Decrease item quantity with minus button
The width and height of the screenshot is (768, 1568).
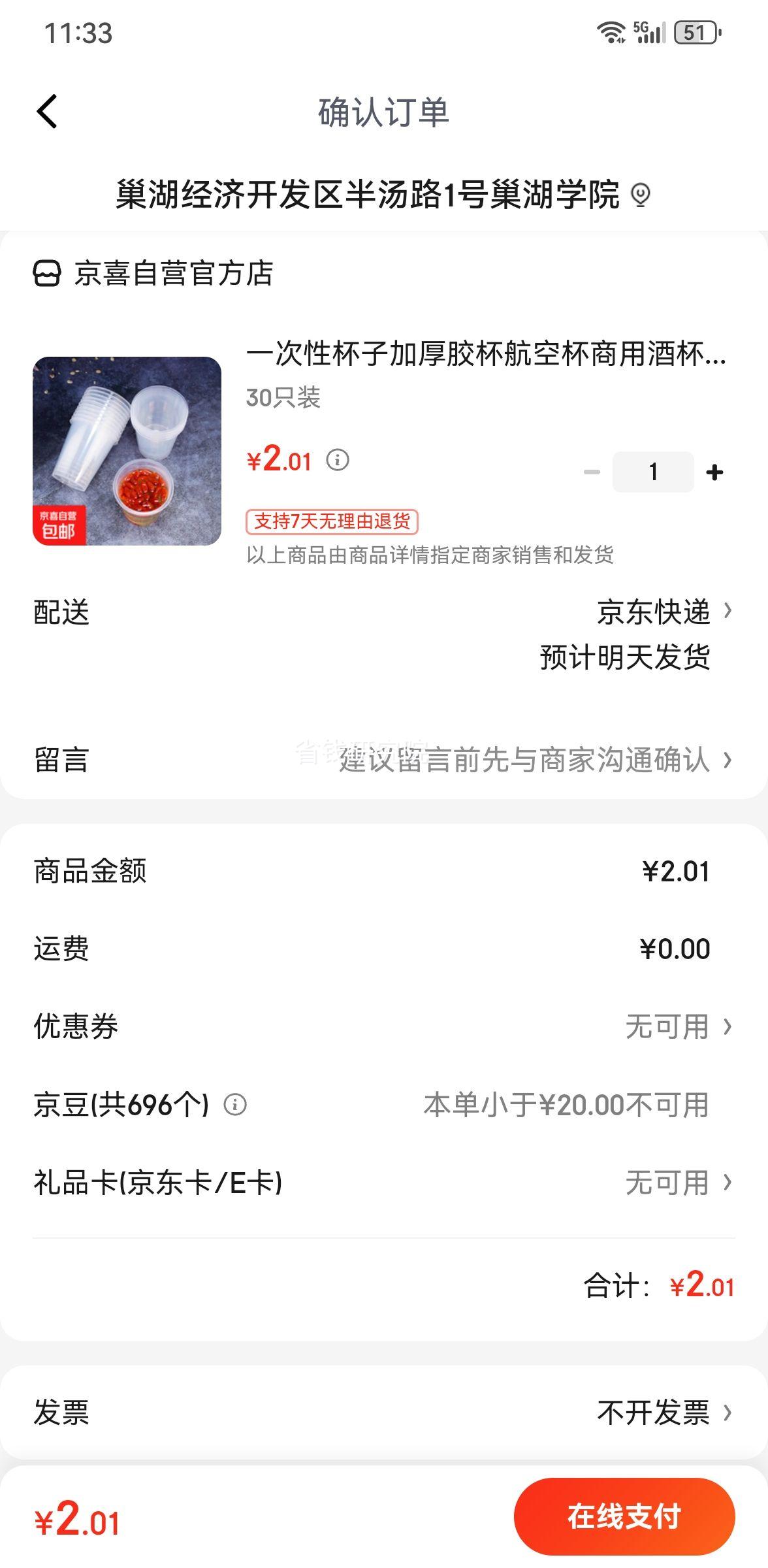point(592,472)
